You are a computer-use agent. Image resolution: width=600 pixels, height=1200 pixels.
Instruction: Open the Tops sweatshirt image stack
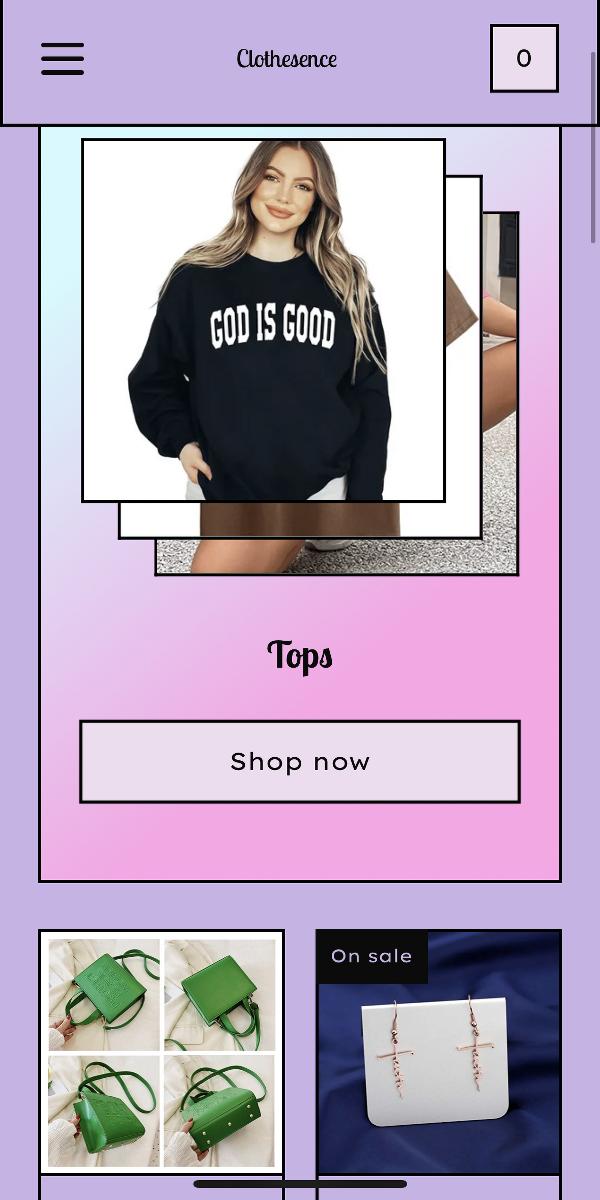pos(300,357)
